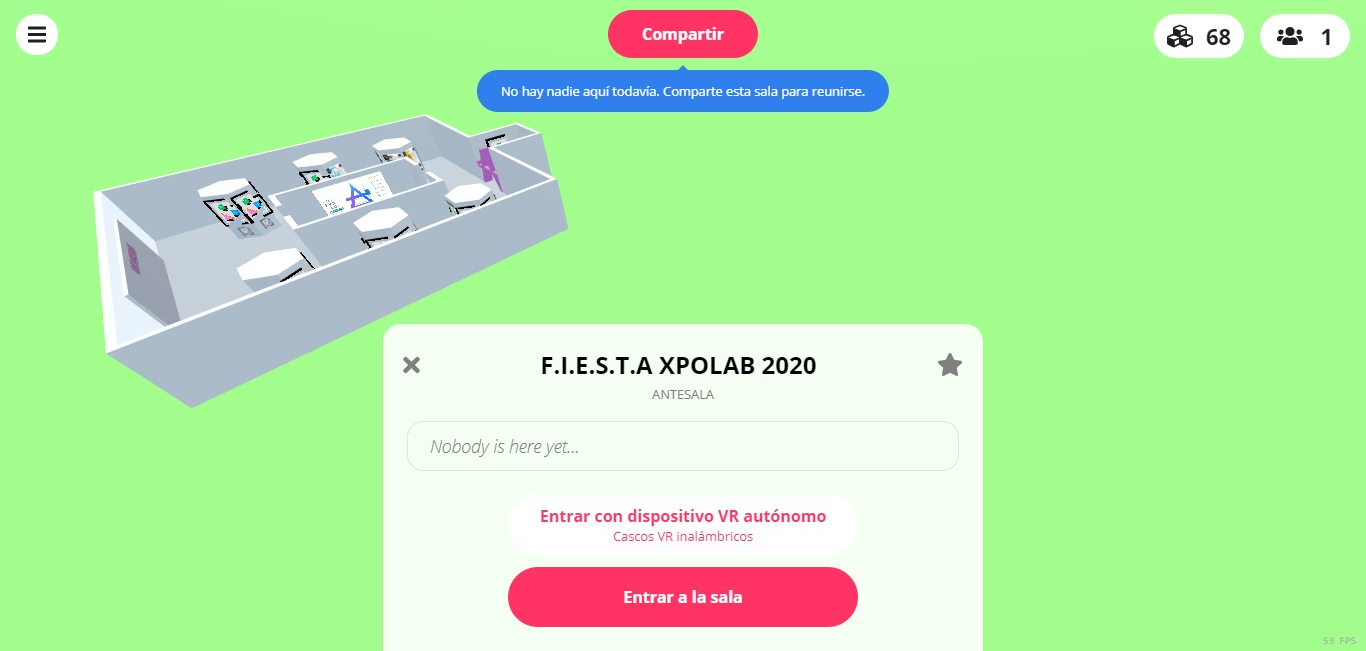Viewport: 1366px width, 651px height.
Task: Open the object list showing 68
Action: click(x=1198, y=37)
